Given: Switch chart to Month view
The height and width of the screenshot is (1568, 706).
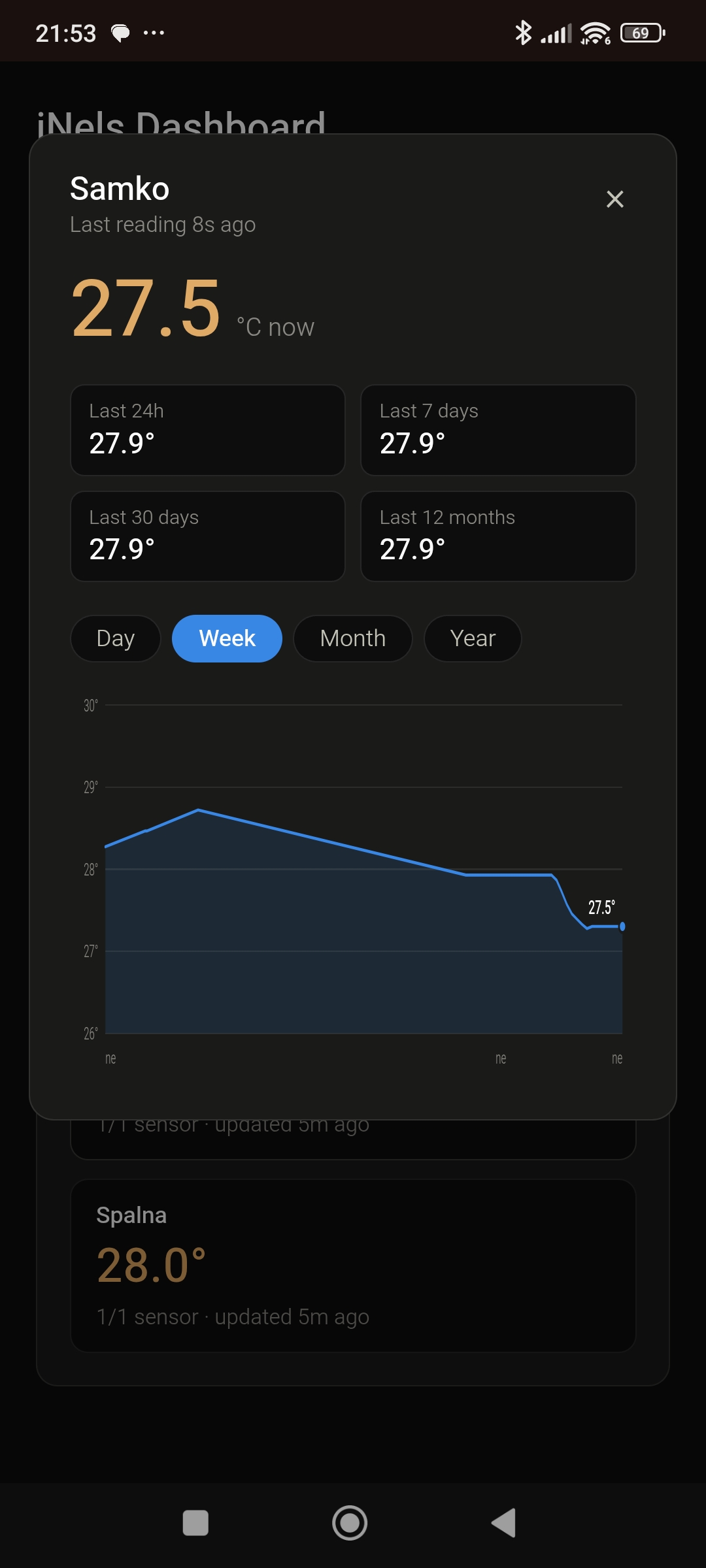Looking at the screenshot, I should click(x=353, y=638).
